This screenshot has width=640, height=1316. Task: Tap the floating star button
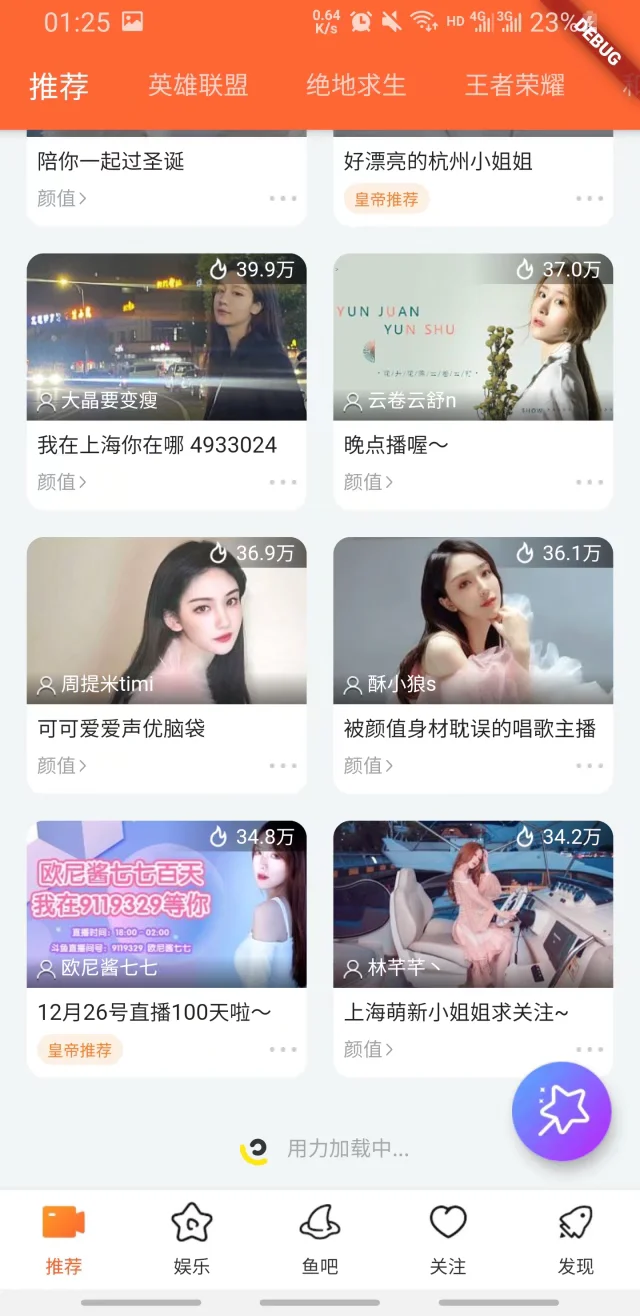[561, 1111]
